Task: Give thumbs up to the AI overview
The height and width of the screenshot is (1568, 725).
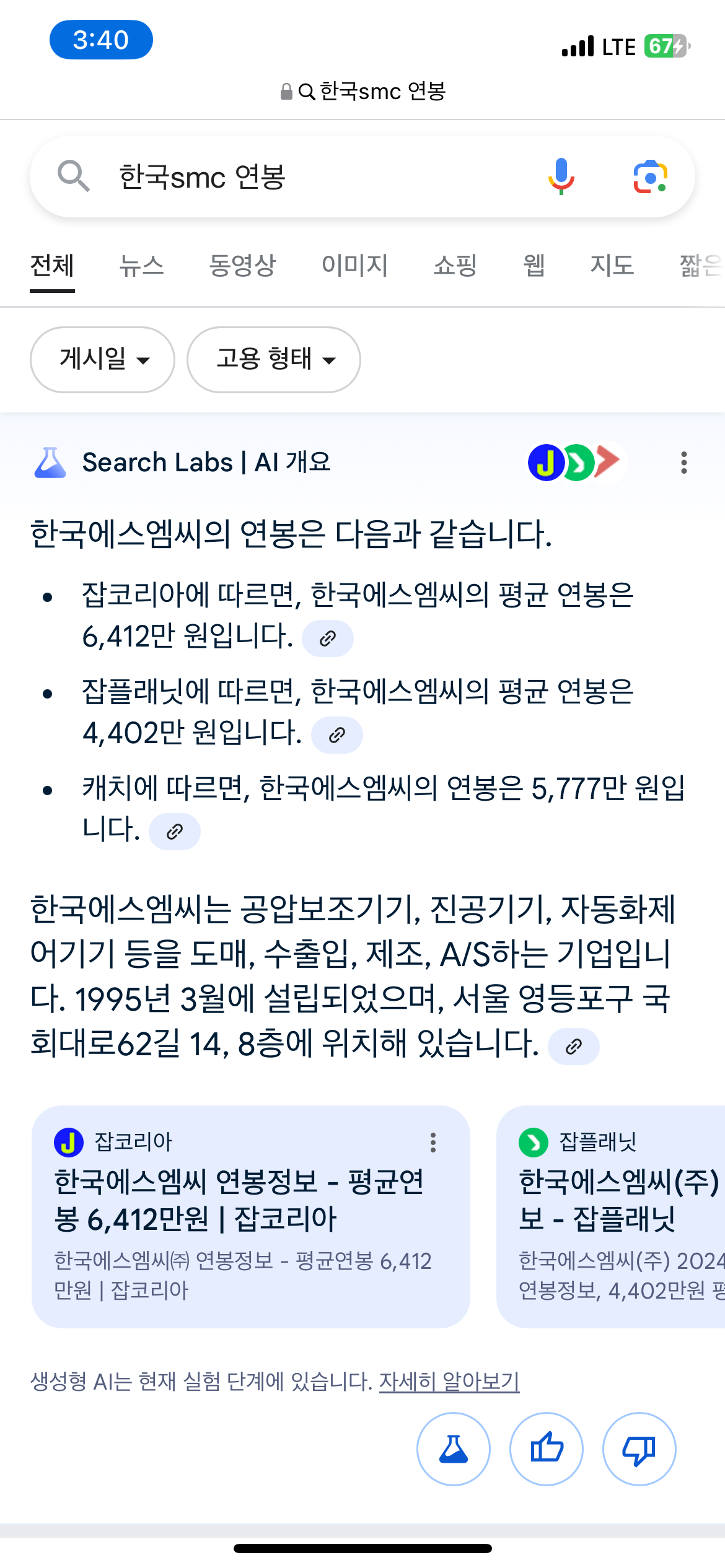Action: pyautogui.click(x=546, y=1449)
